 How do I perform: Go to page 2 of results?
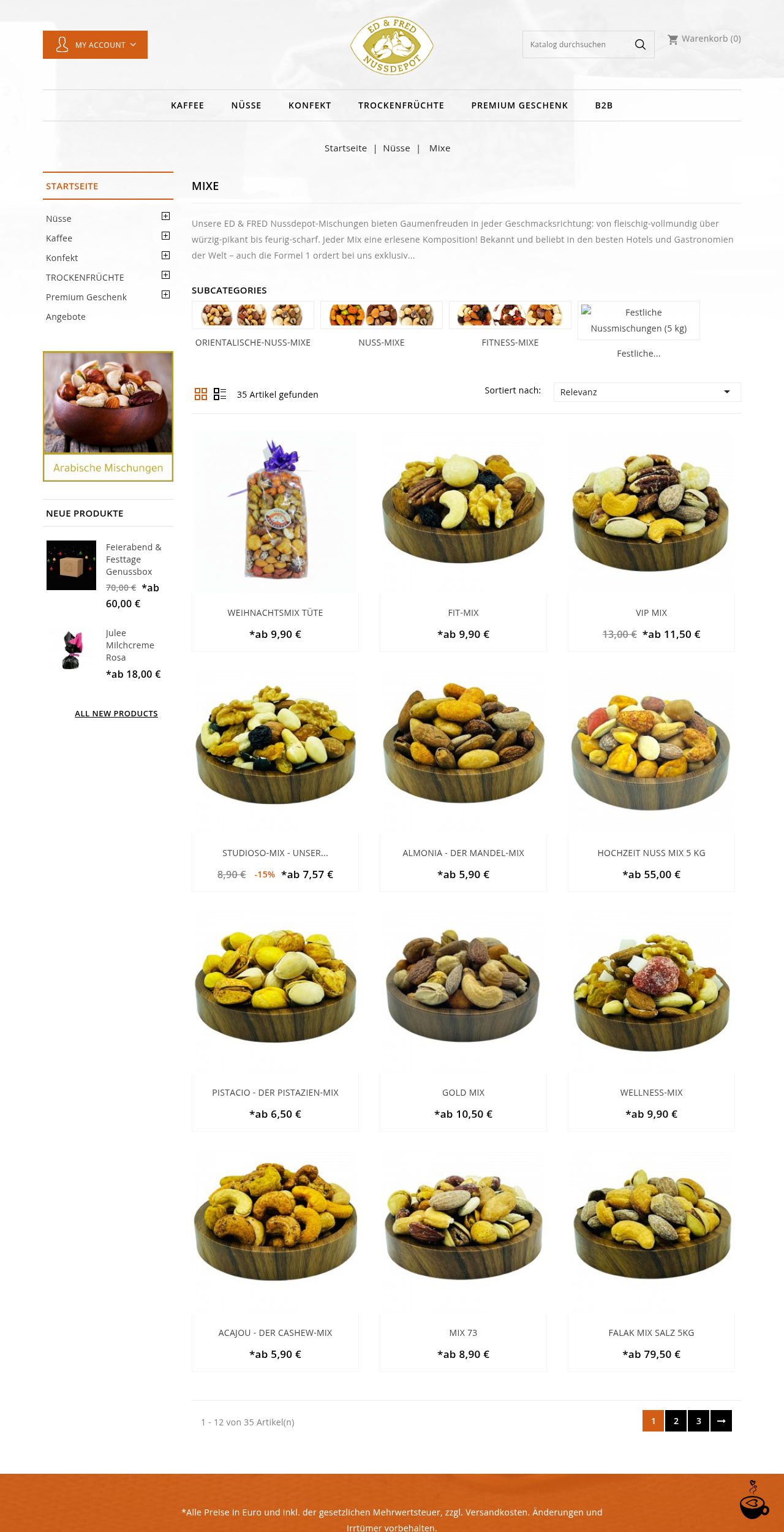point(676,1421)
